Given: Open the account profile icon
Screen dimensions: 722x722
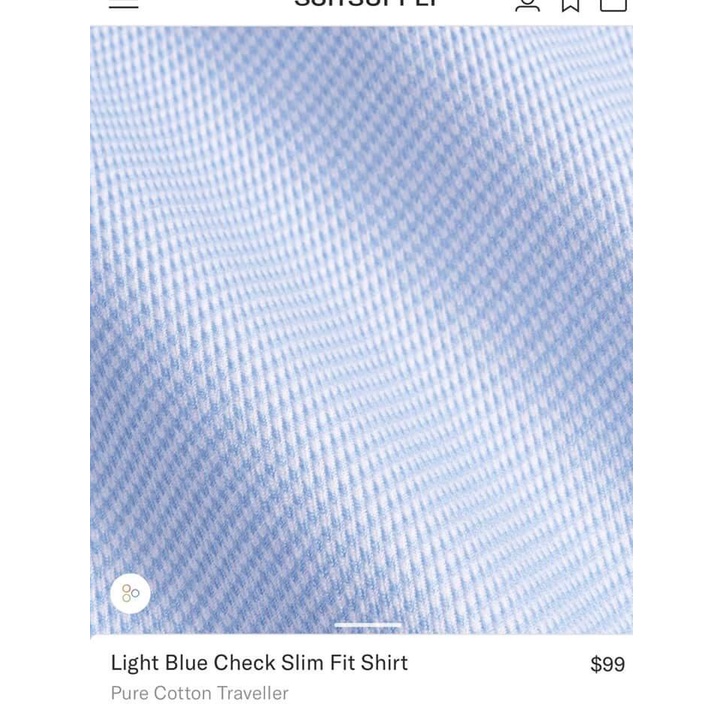Looking at the screenshot, I should coord(527,4).
